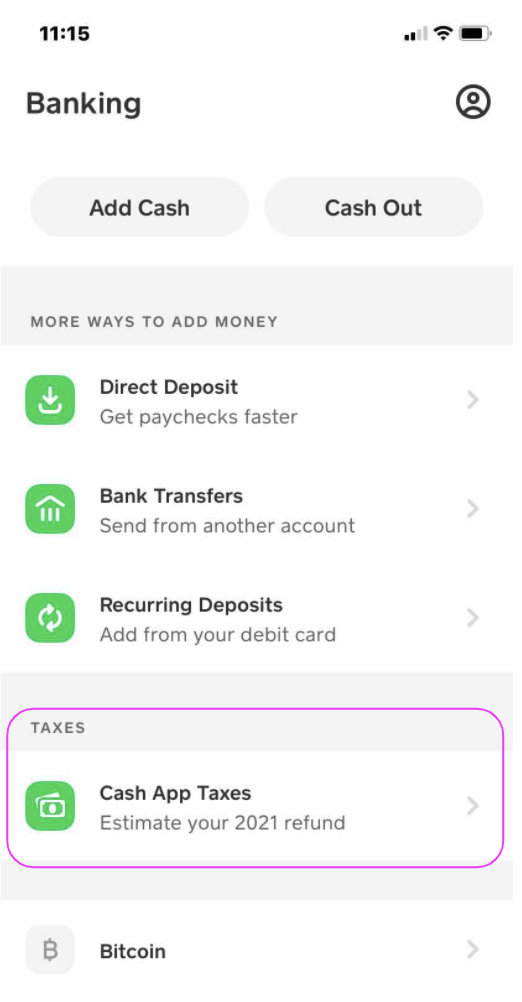Select Cash Out
Screen dimensions: 522x1002
(x=373, y=208)
